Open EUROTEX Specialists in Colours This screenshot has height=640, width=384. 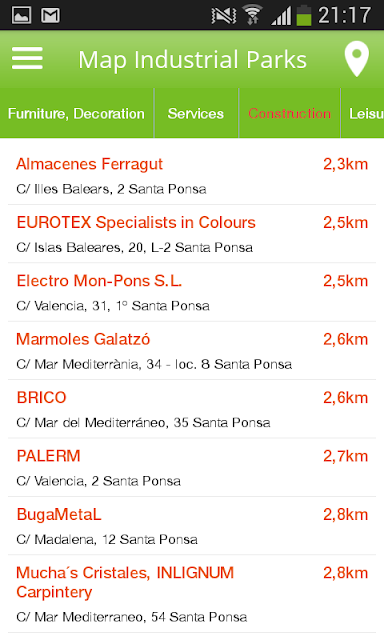(x=192, y=234)
